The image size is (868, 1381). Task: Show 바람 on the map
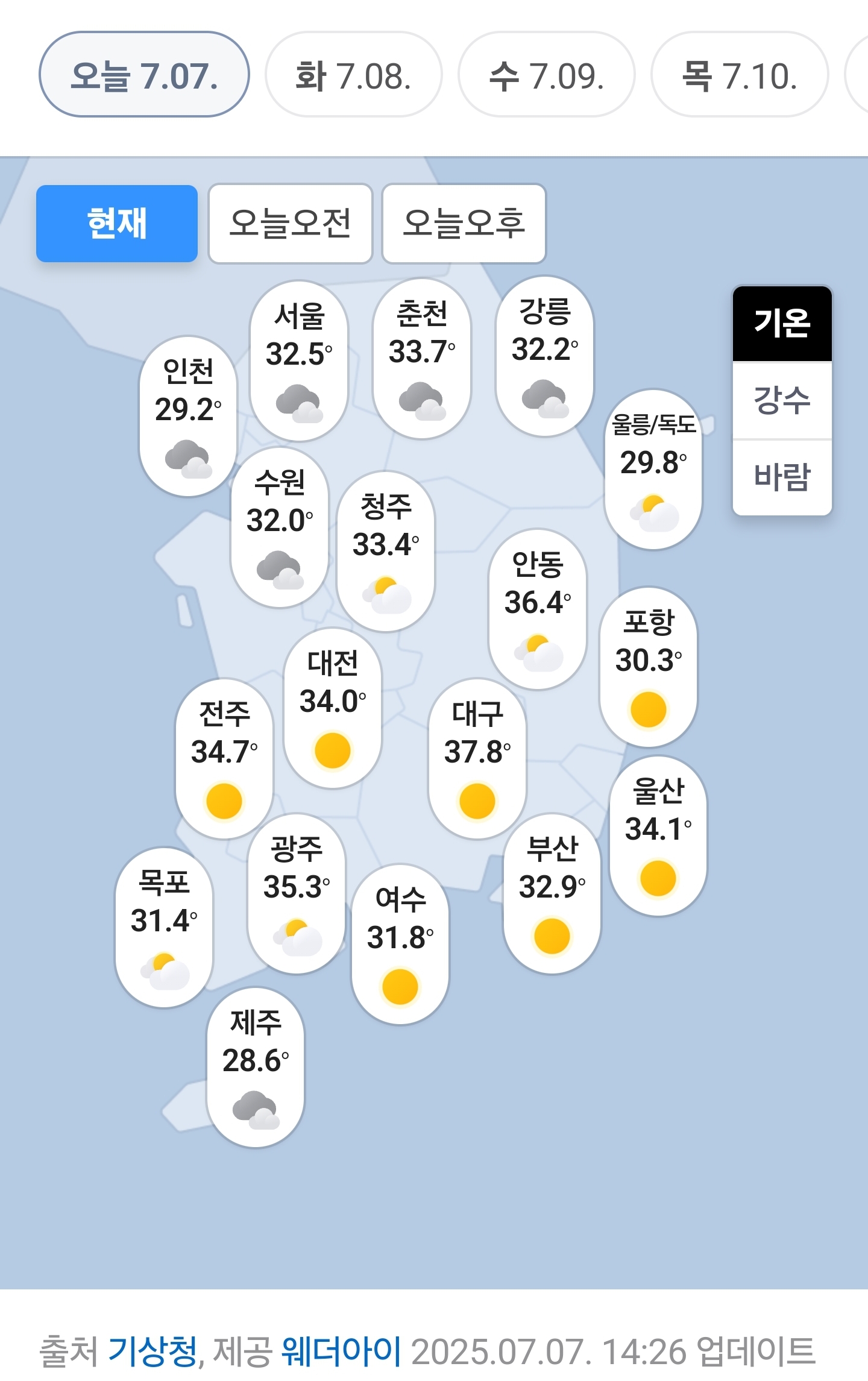click(782, 477)
